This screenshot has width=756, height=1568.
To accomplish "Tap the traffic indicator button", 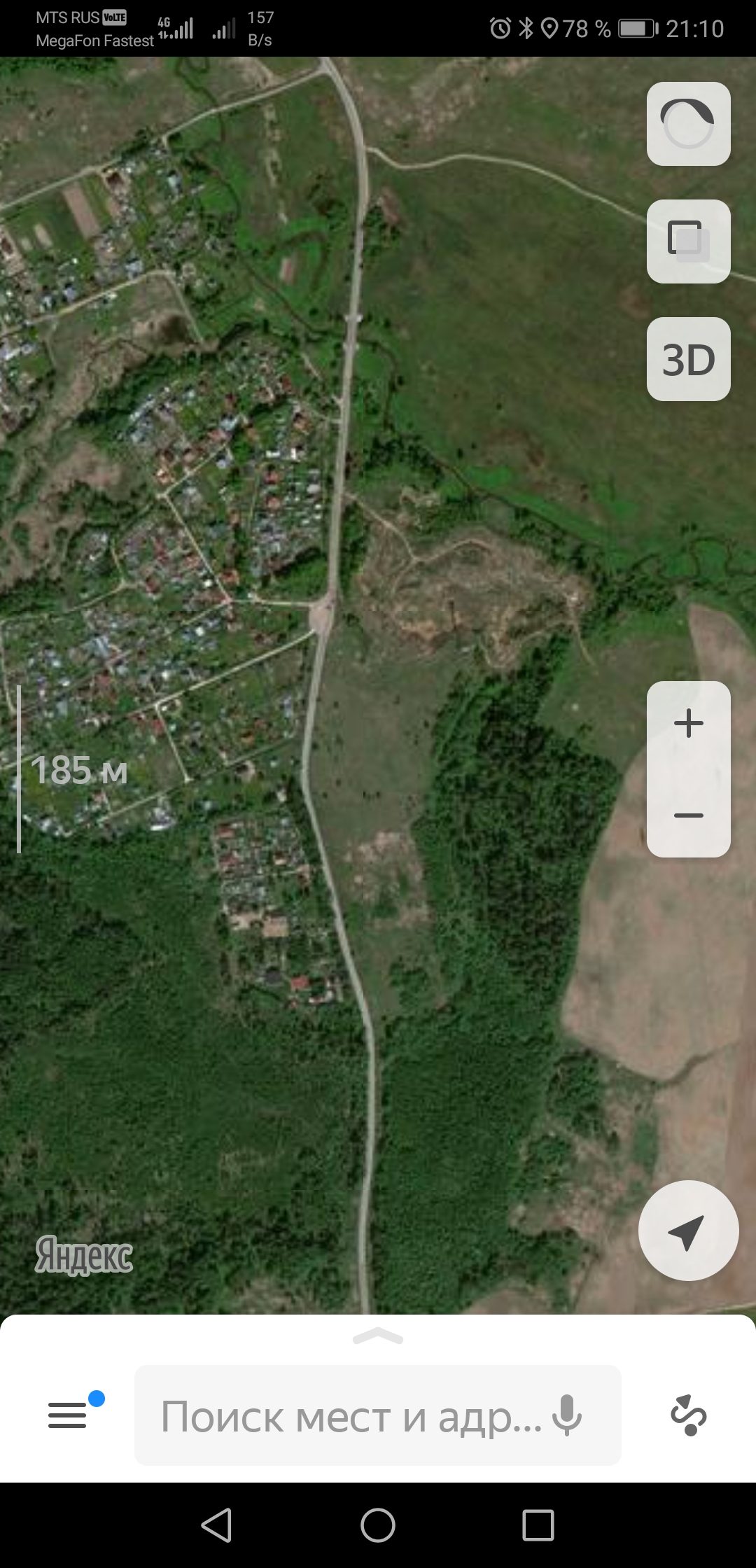I will pyautogui.click(x=688, y=124).
